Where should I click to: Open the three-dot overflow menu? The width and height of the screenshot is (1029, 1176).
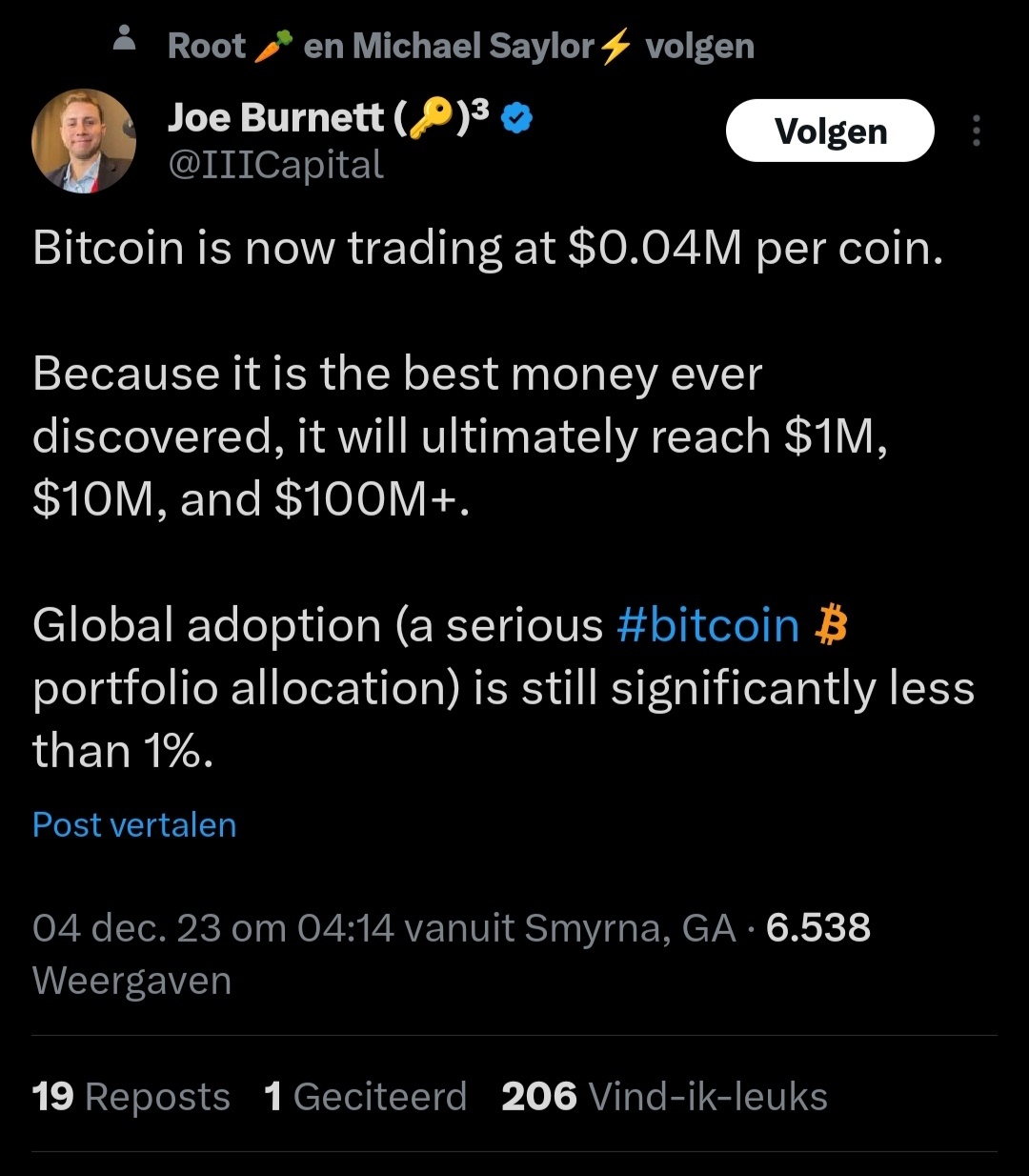(976, 131)
